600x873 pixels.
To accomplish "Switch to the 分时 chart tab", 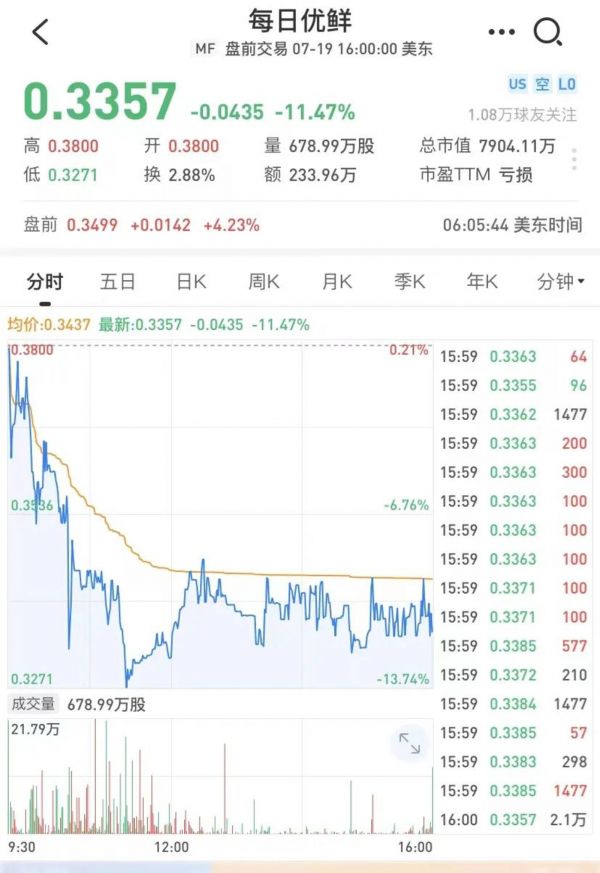I will (x=45, y=282).
